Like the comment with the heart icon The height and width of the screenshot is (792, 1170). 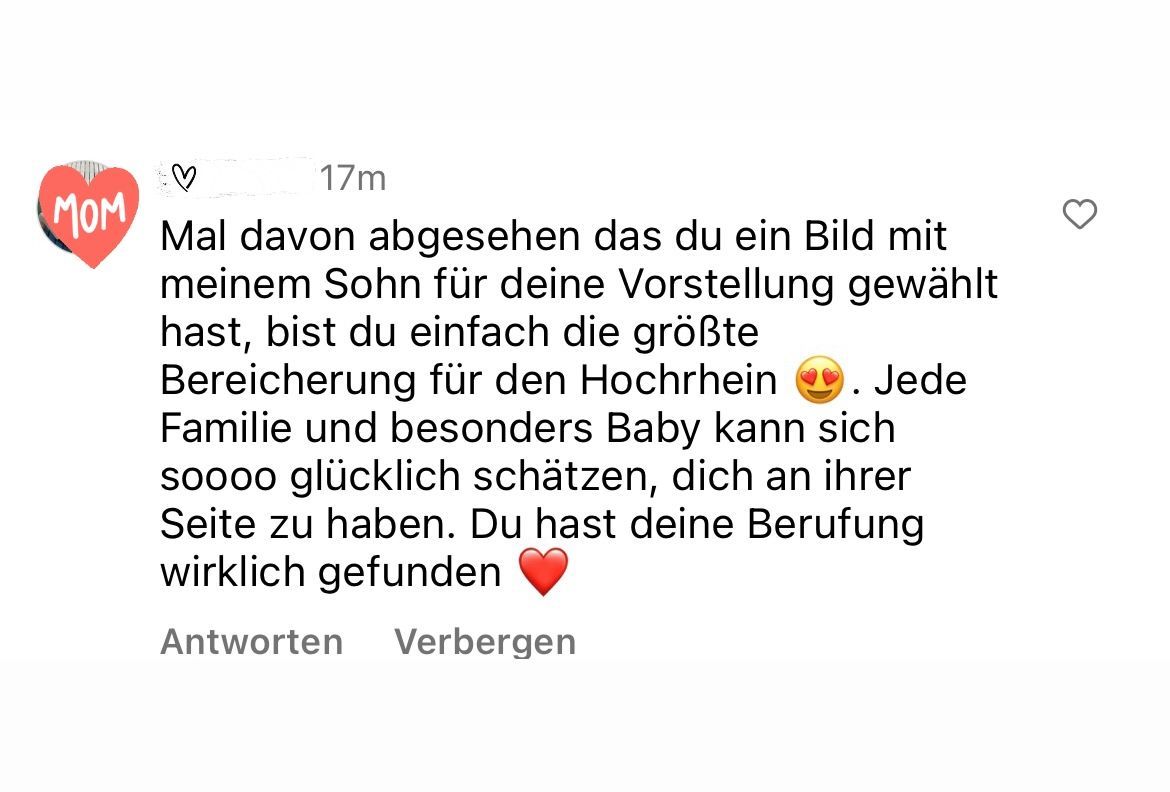pos(1079,214)
